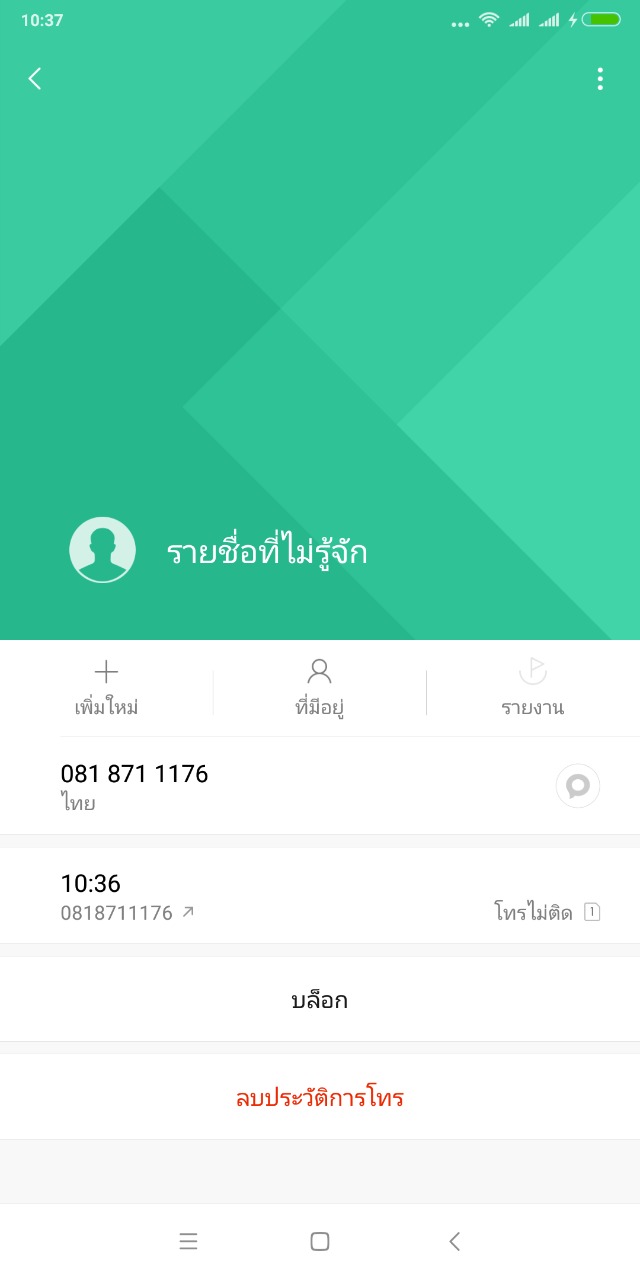The image size is (640, 1280).
Task: Tap ลบประวัติการโทร to delete call history
Action: 320,1098
